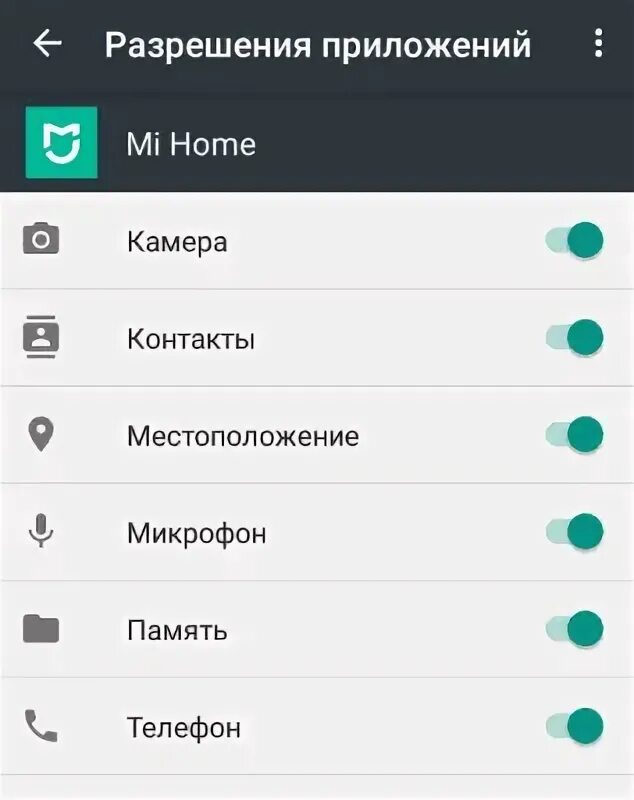Screen dimensions: 634x800
Task: Switch off the Микрофон permission
Action: click(576, 532)
